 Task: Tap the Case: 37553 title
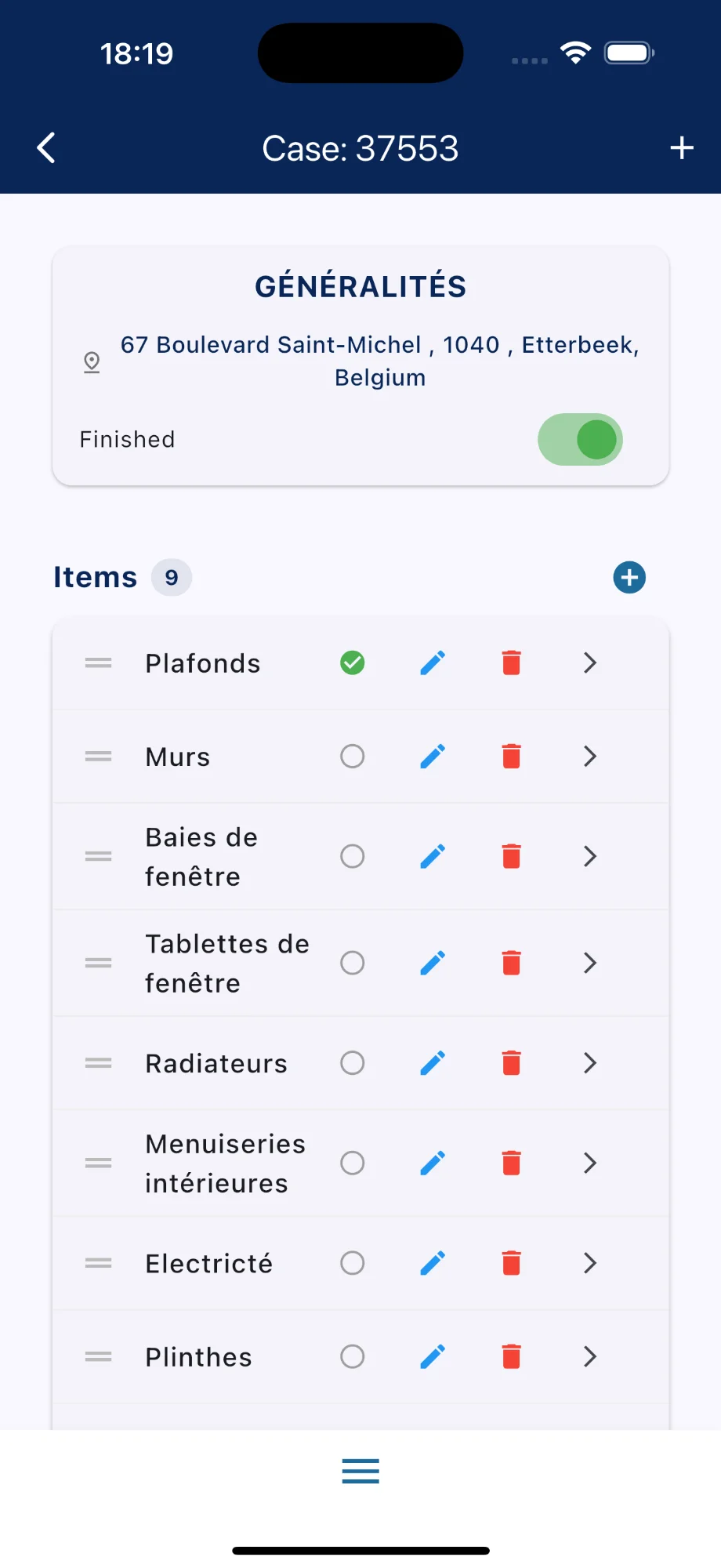pos(360,147)
